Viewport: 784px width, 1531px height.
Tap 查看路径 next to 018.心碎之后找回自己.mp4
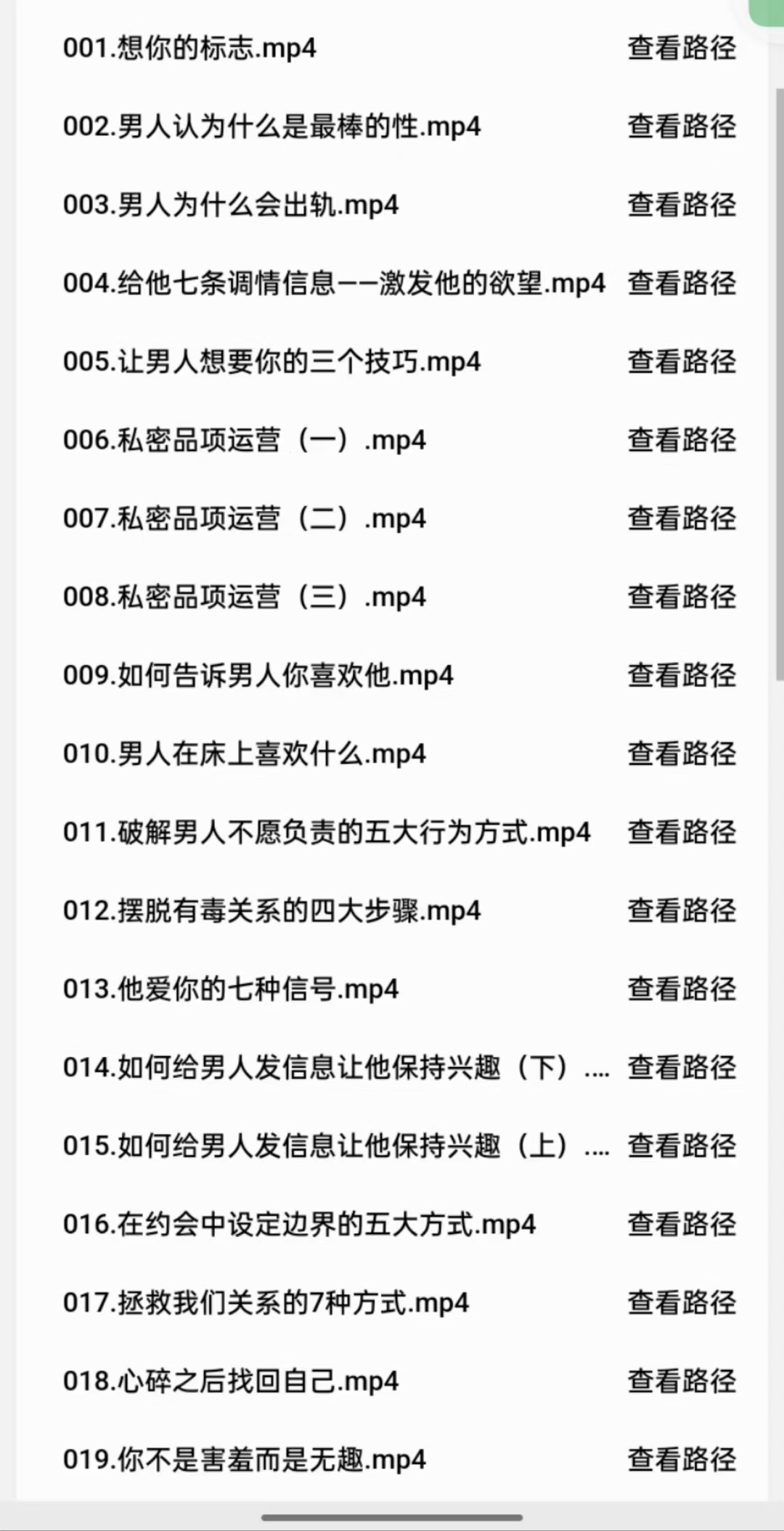tap(682, 1381)
